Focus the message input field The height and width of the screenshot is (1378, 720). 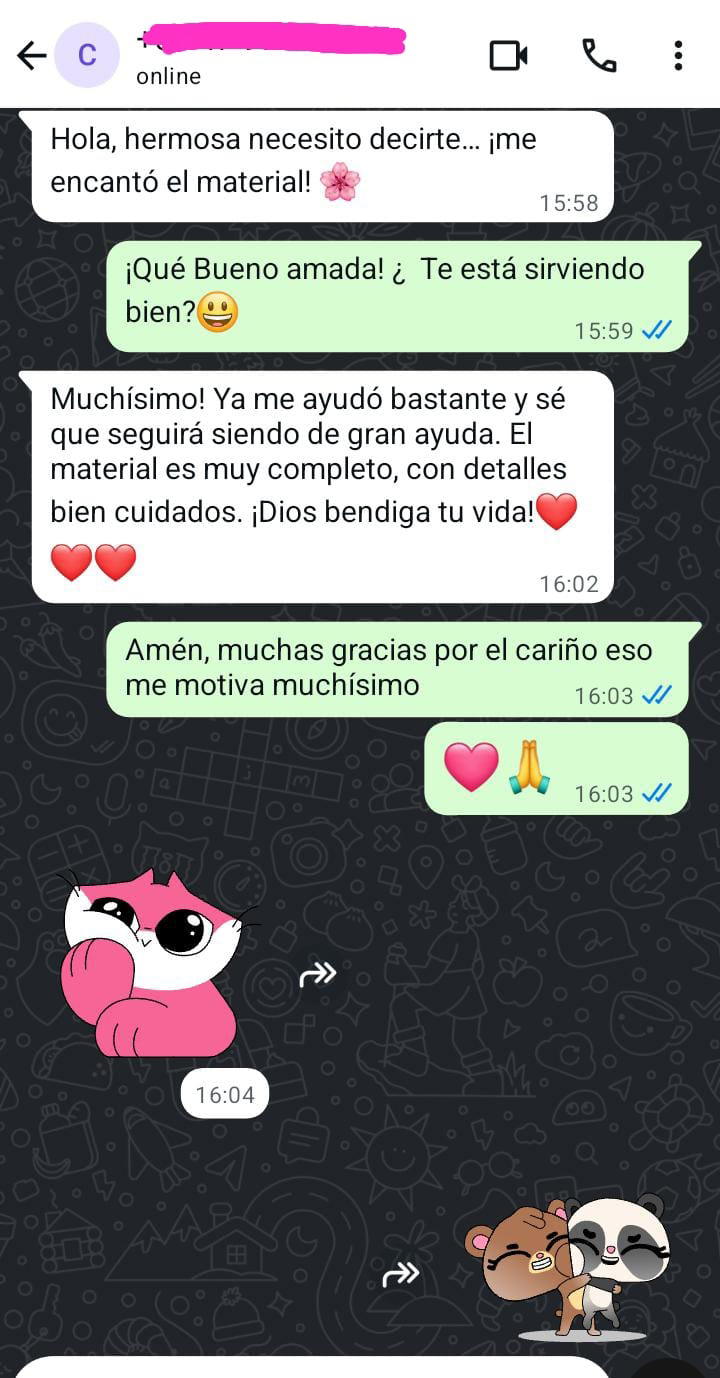pos(310,1368)
